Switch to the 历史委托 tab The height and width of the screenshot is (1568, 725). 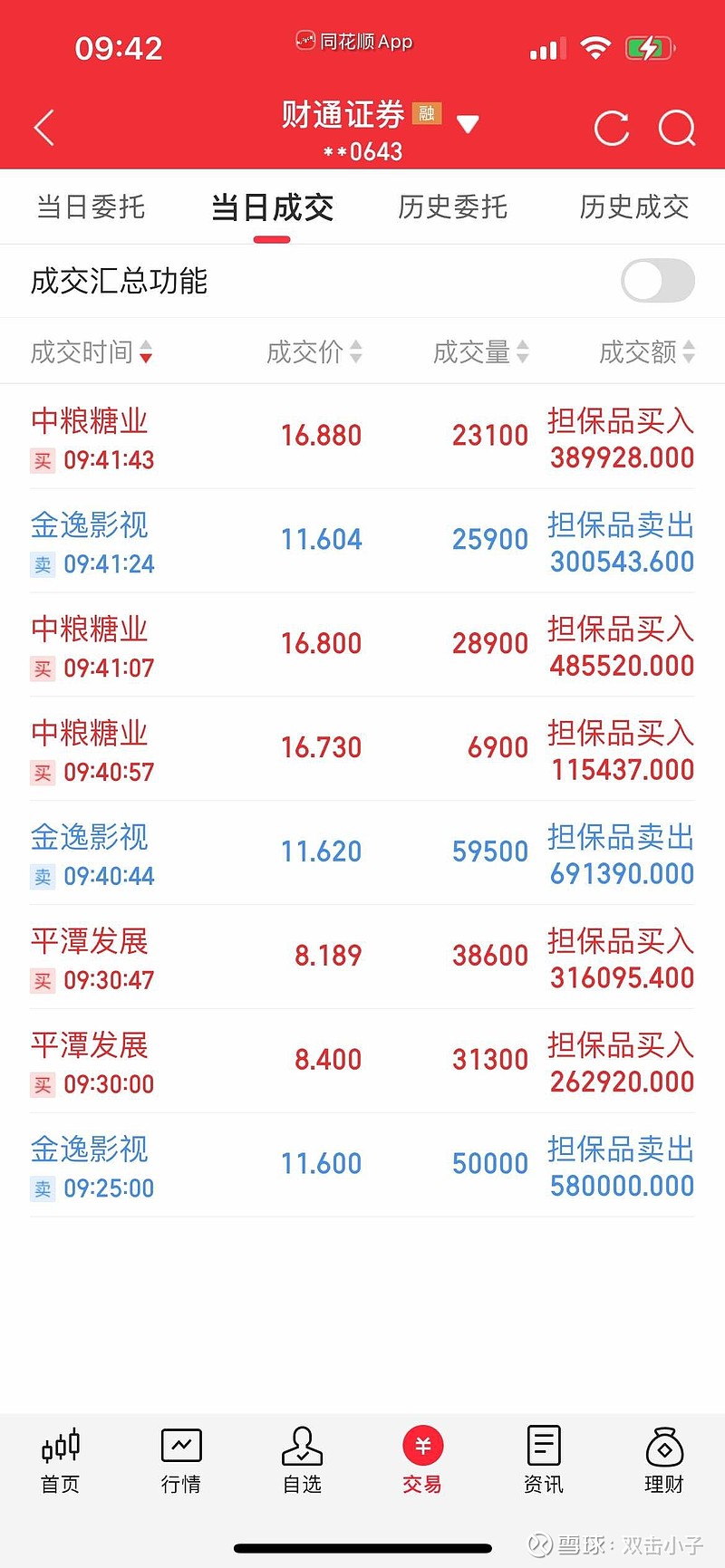pyautogui.click(x=452, y=207)
